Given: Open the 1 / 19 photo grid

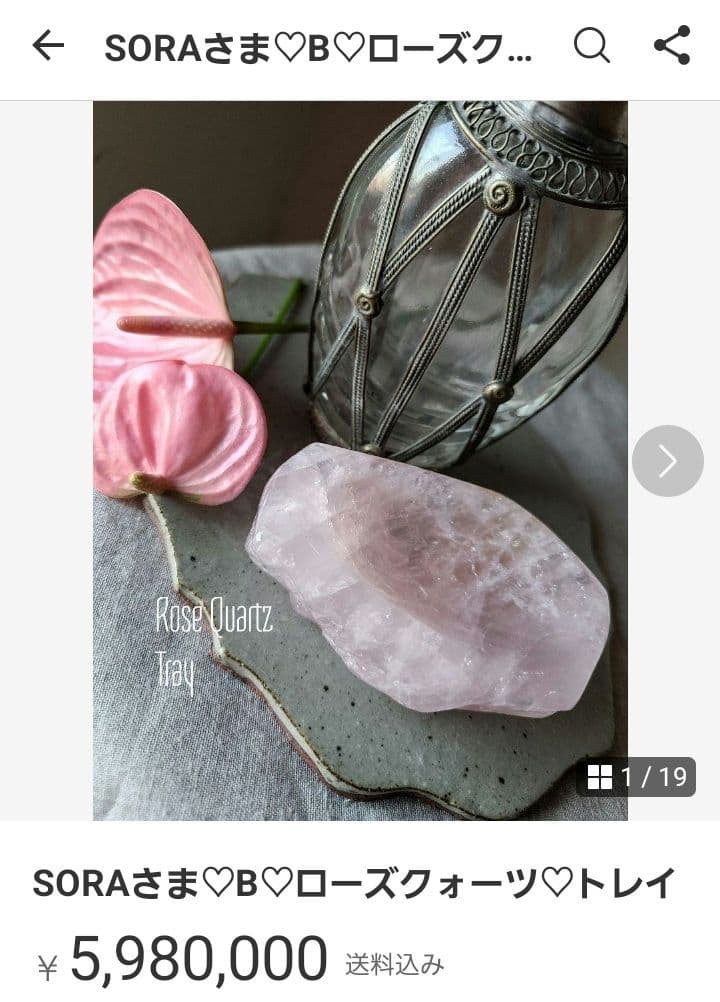Looking at the screenshot, I should click(x=636, y=777).
